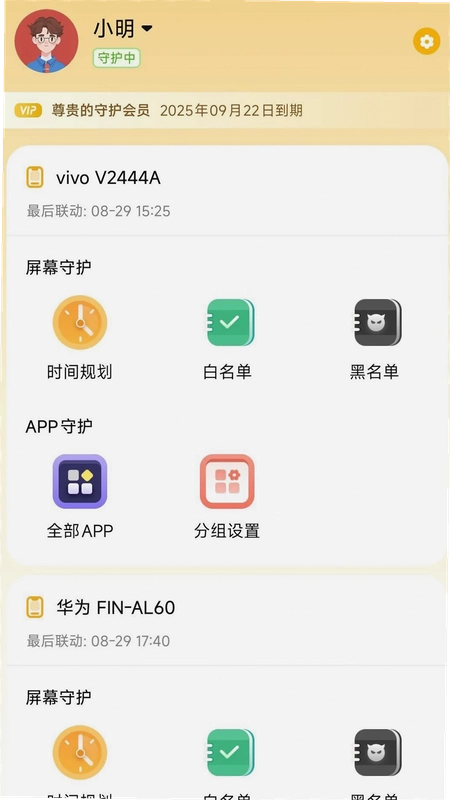Open 白名单 for vivo V2444A
Viewport: 450px width, 800px height.
coord(227,338)
